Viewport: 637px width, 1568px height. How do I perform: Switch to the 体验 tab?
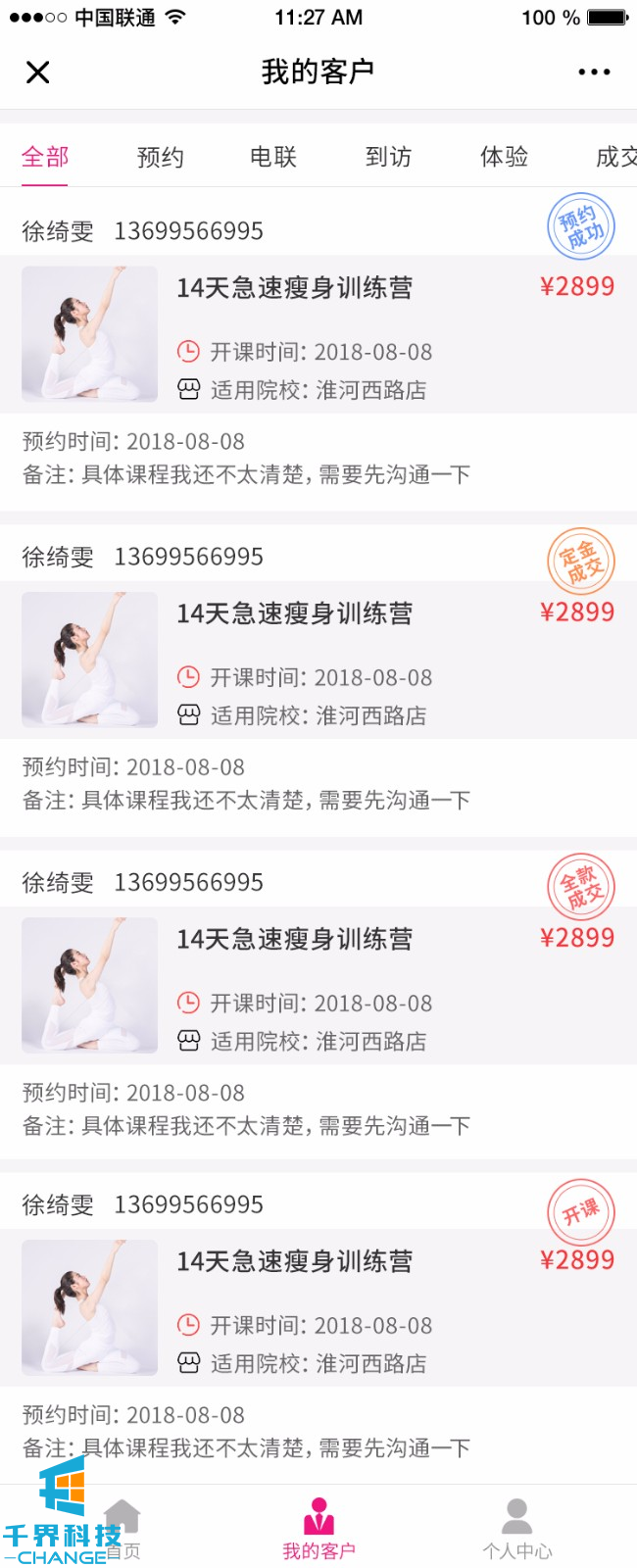tap(505, 157)
